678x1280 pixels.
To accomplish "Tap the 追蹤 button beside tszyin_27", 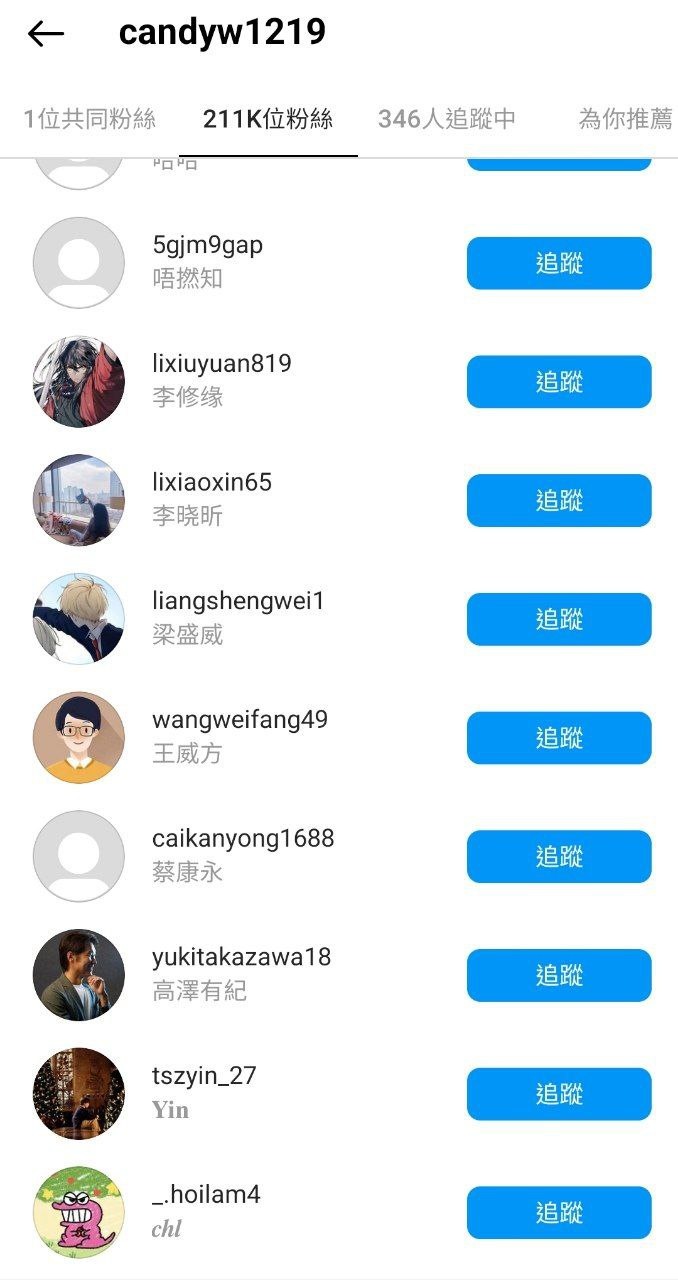I will 559,1094.
